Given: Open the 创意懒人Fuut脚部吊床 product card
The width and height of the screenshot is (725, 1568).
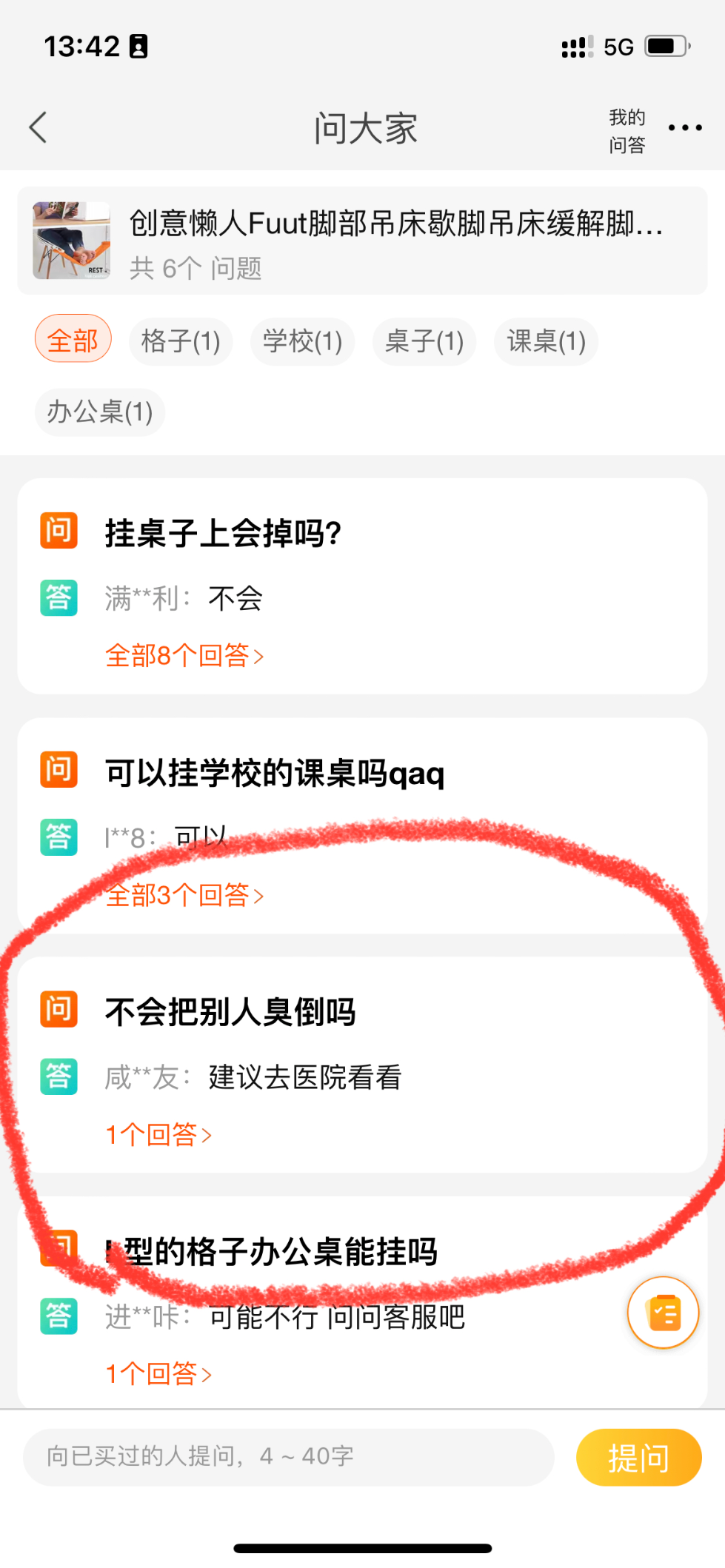Looking at the screenshot, I should 362,241.
